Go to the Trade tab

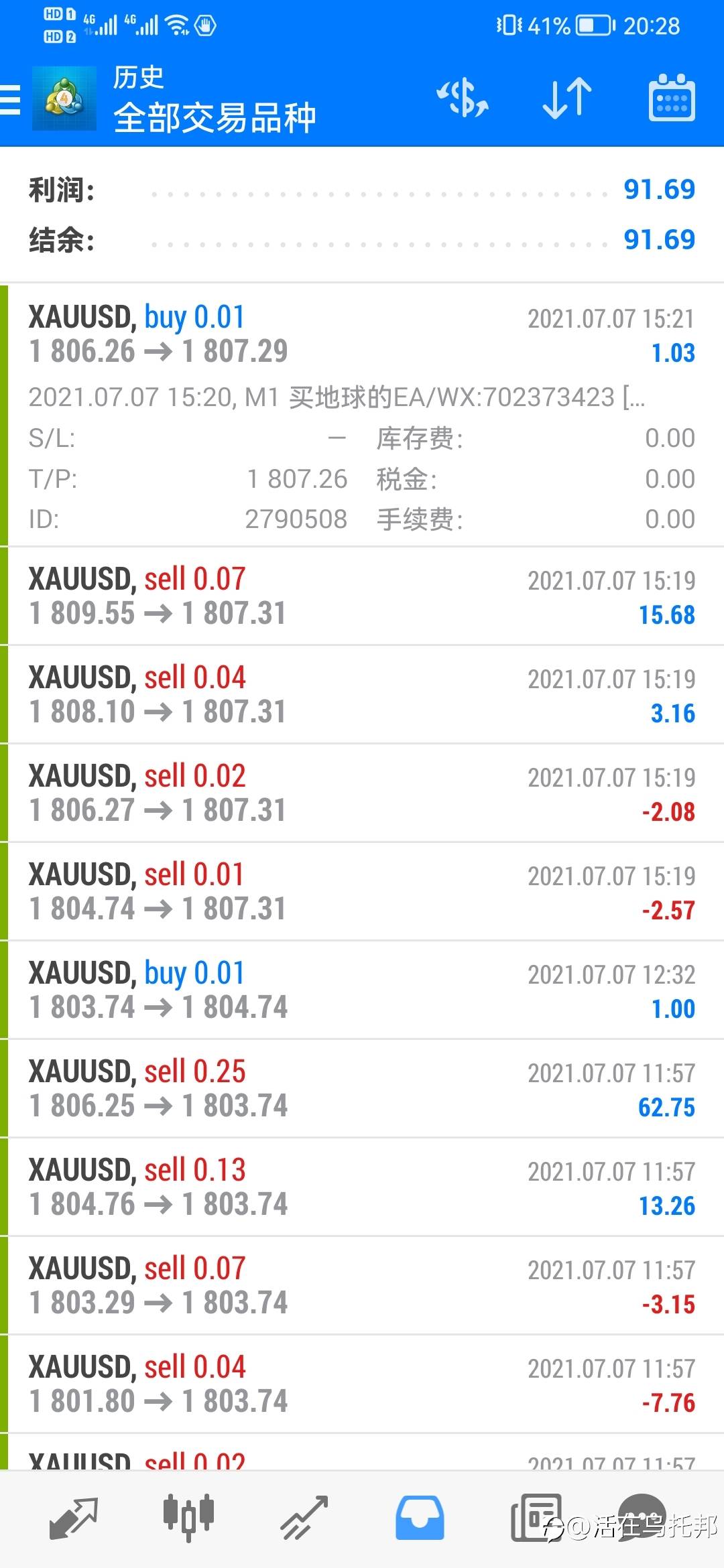304,1517
